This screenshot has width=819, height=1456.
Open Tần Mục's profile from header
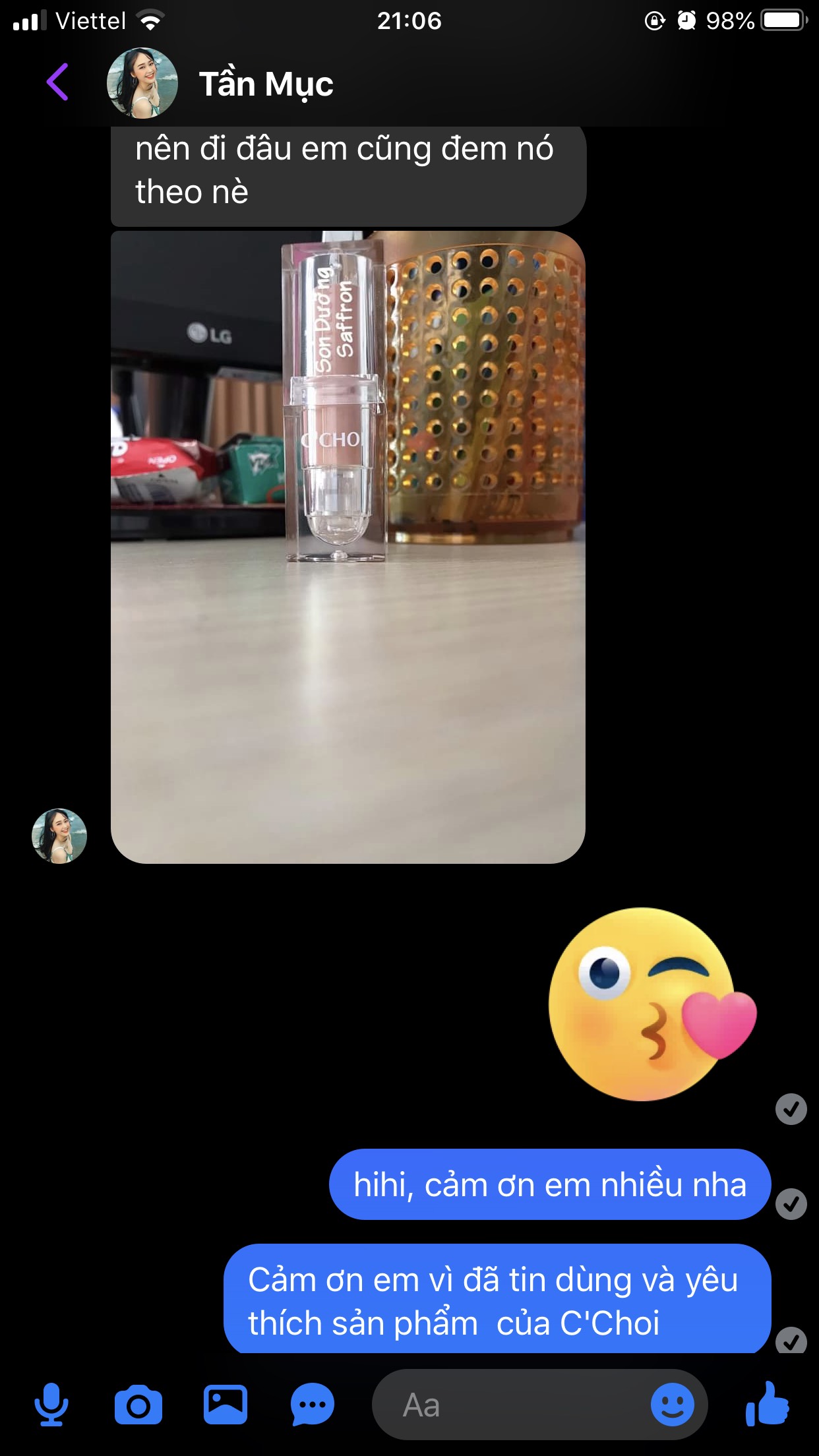point(265,84)
